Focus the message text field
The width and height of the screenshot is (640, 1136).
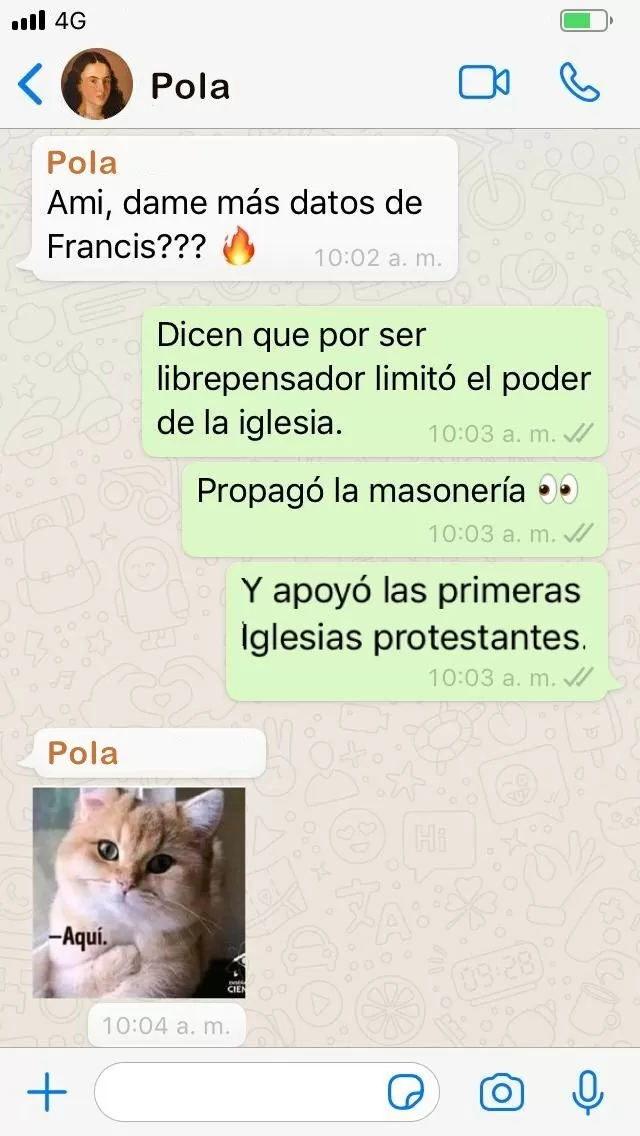point(238,1092)
